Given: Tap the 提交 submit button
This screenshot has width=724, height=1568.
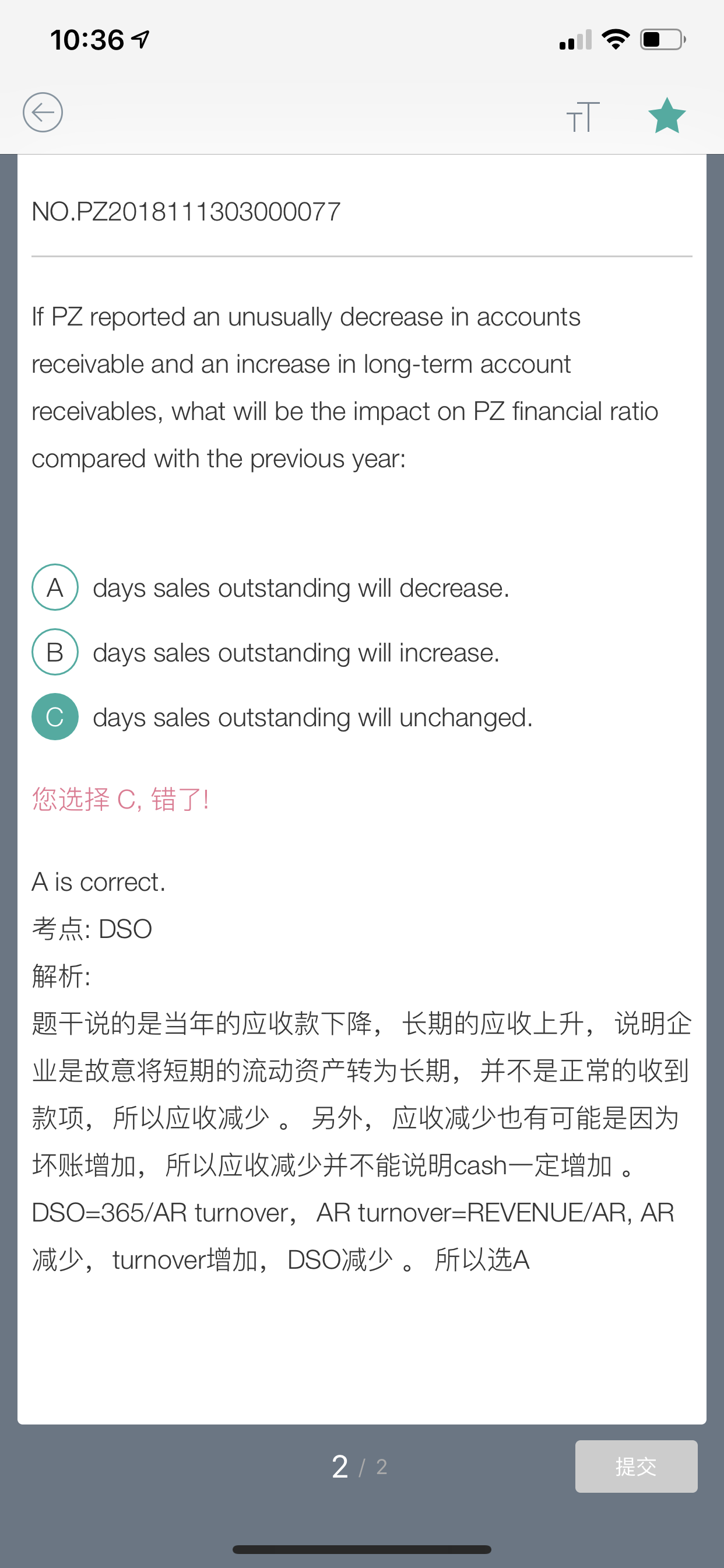Looking at the screenshot, I should 636,1466.
